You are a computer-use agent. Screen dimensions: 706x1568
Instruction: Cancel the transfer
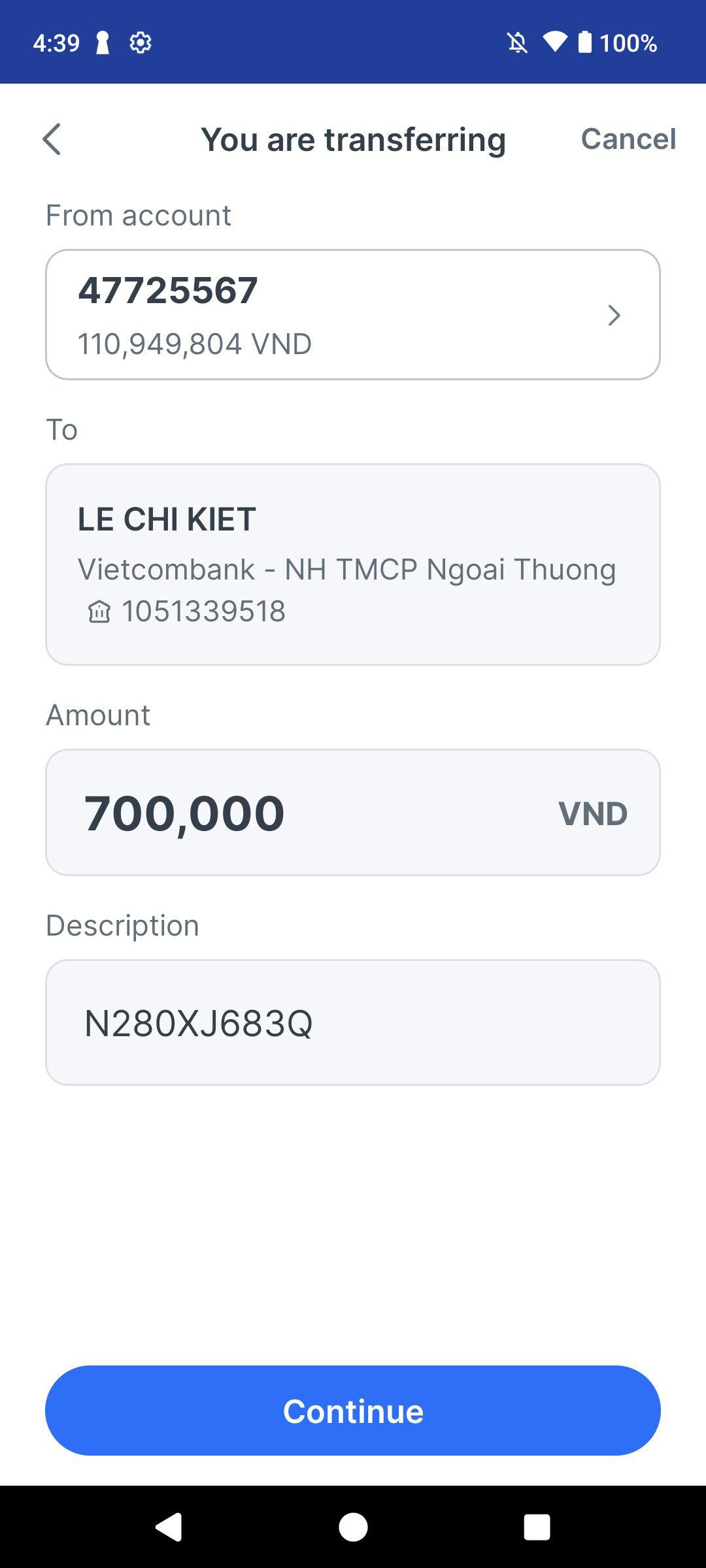pyautogui.click(x=628, y=139)
